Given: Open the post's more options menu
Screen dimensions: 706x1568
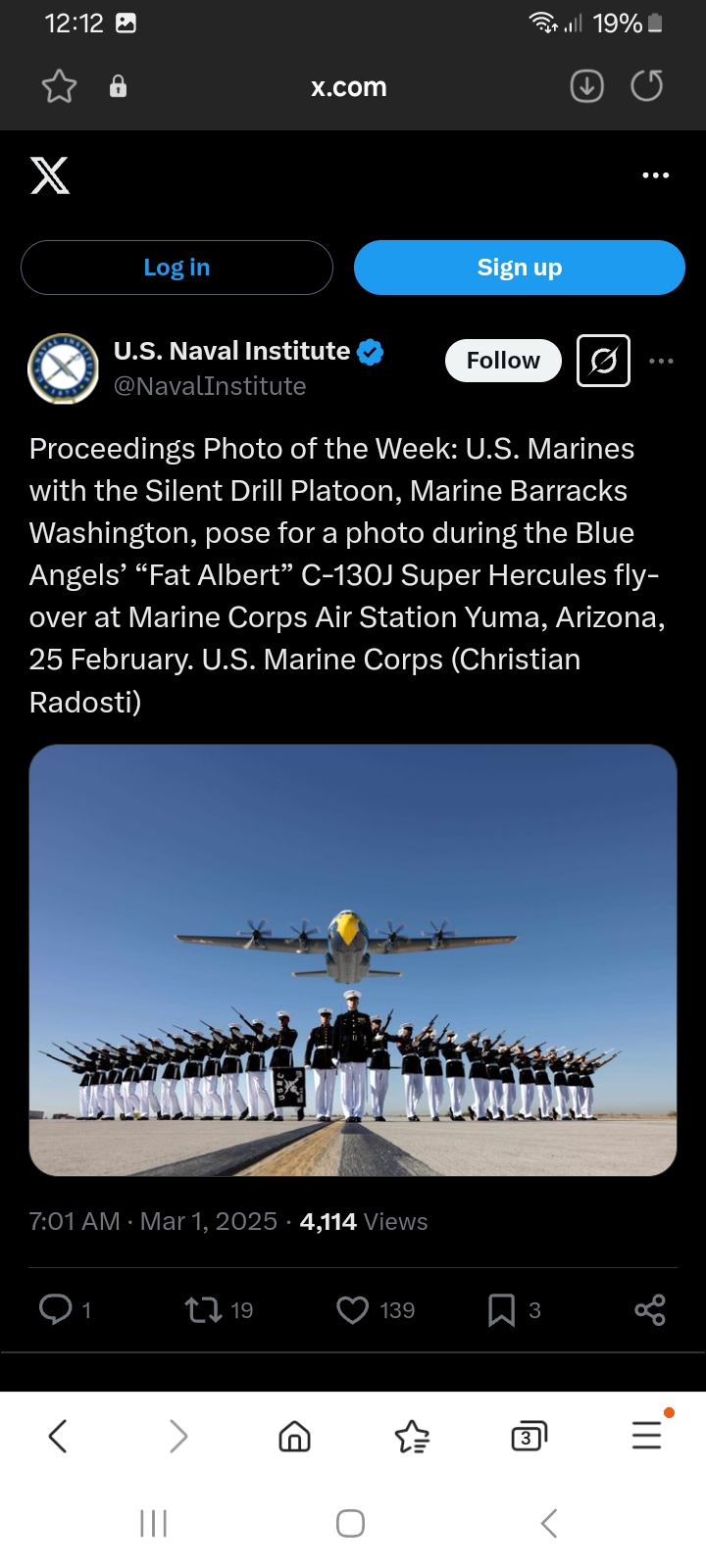Looking at the screenshot, I should [x=662, y=361].
